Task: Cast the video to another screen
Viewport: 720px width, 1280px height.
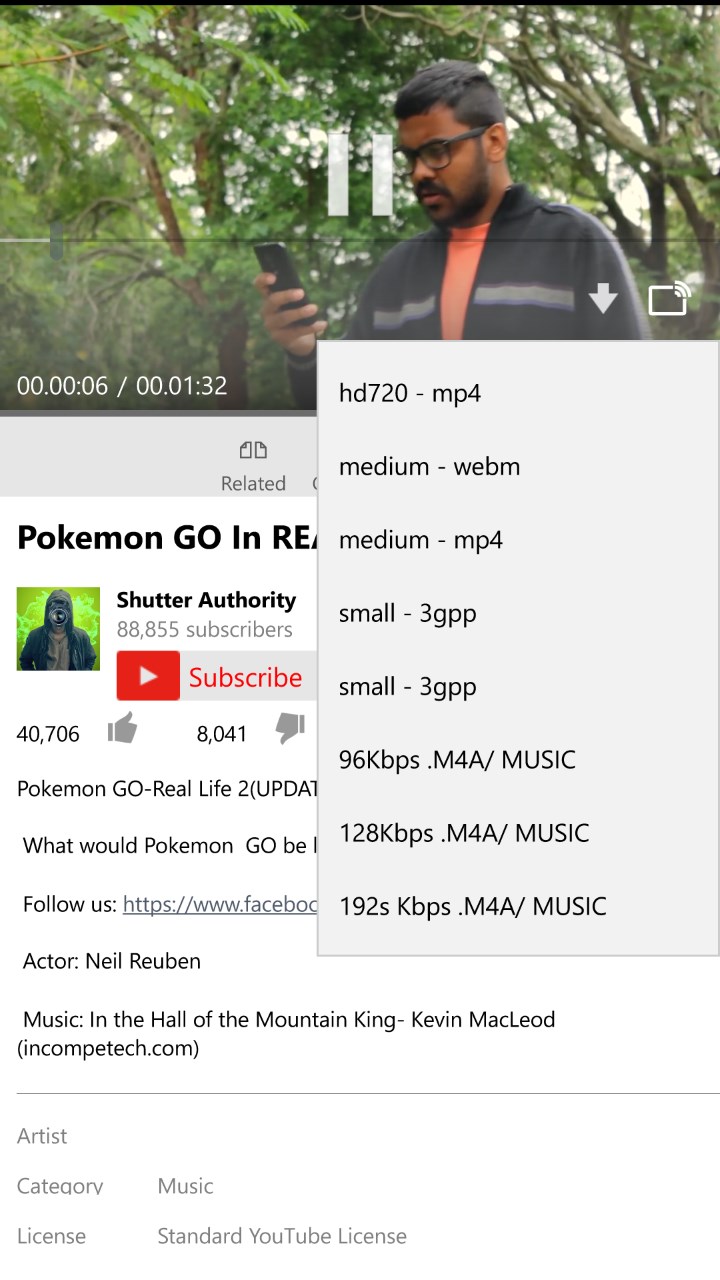Action: click(669, 298)
